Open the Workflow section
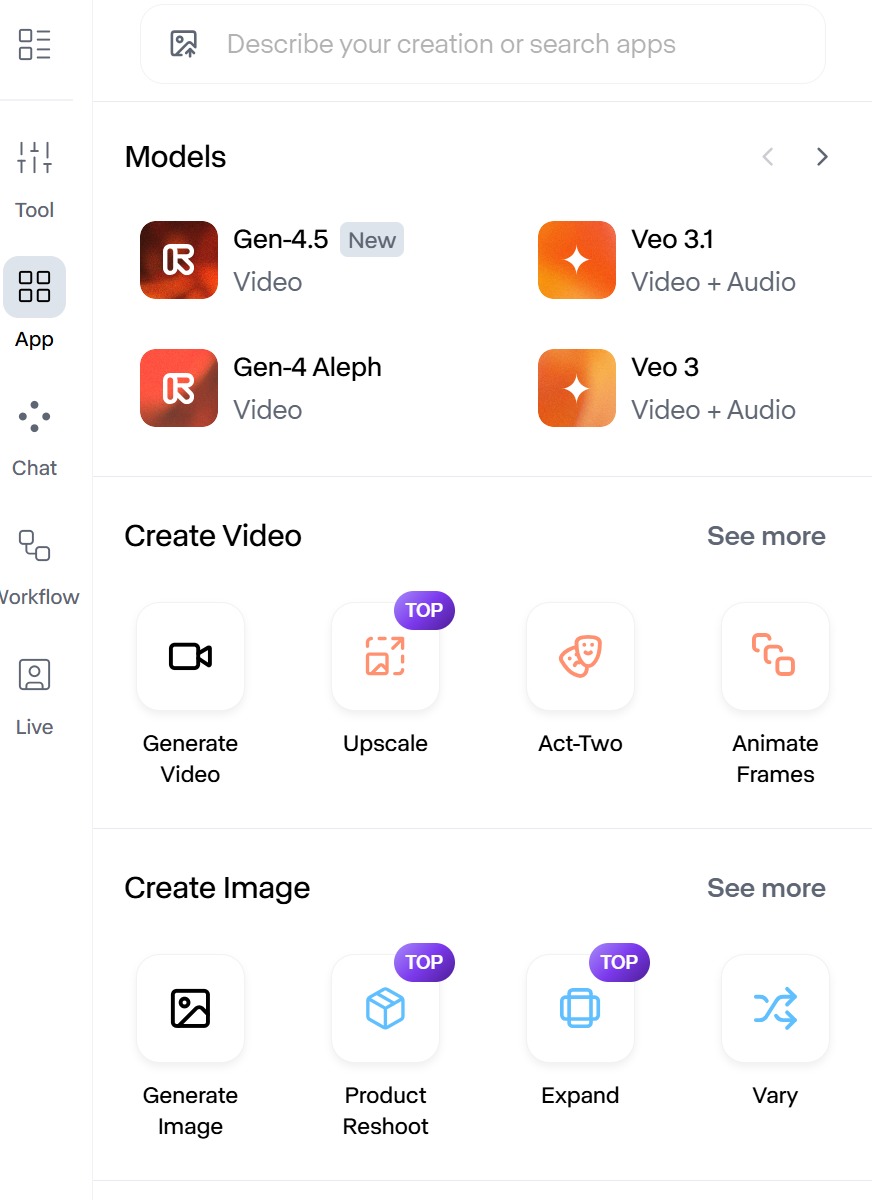 35,566
